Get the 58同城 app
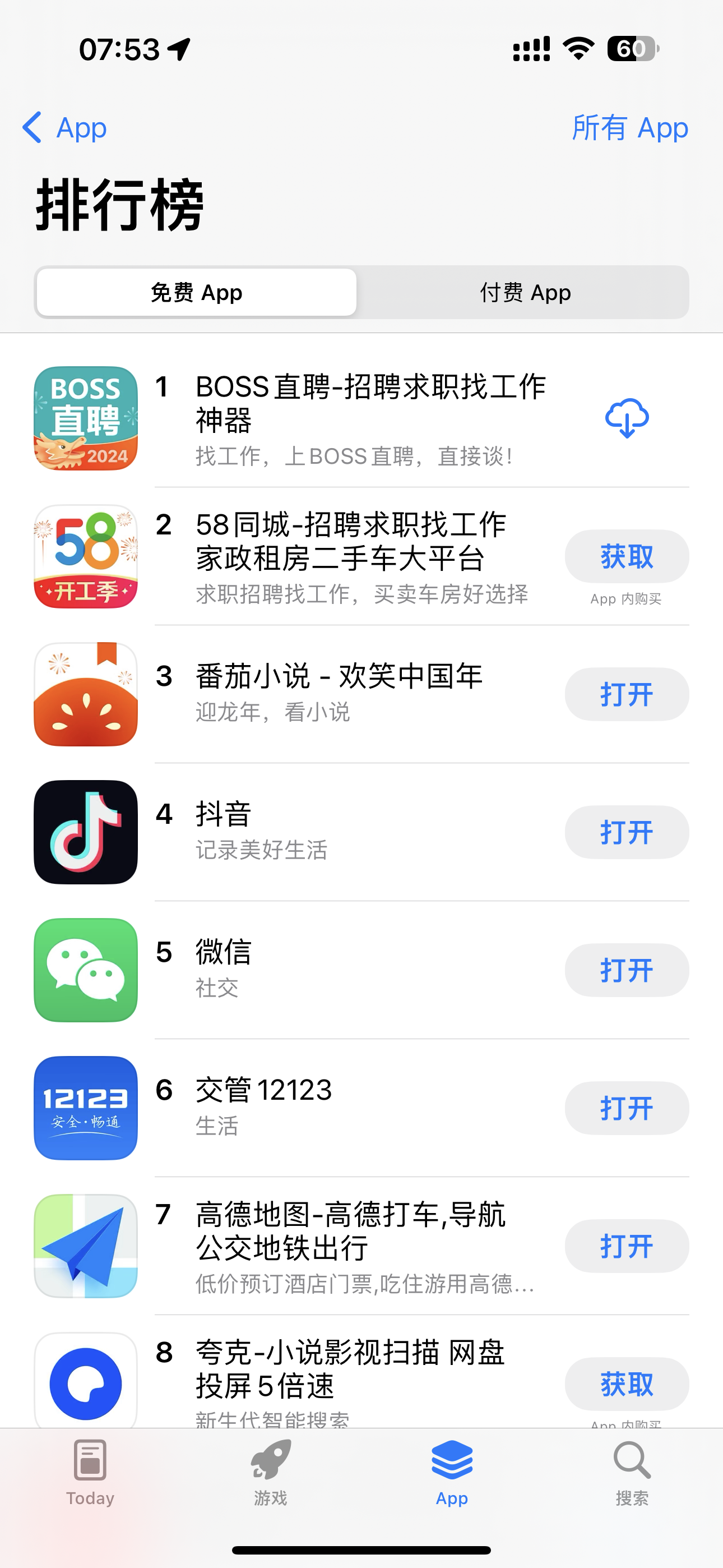The image size is (723, 1568). (626, 556)
